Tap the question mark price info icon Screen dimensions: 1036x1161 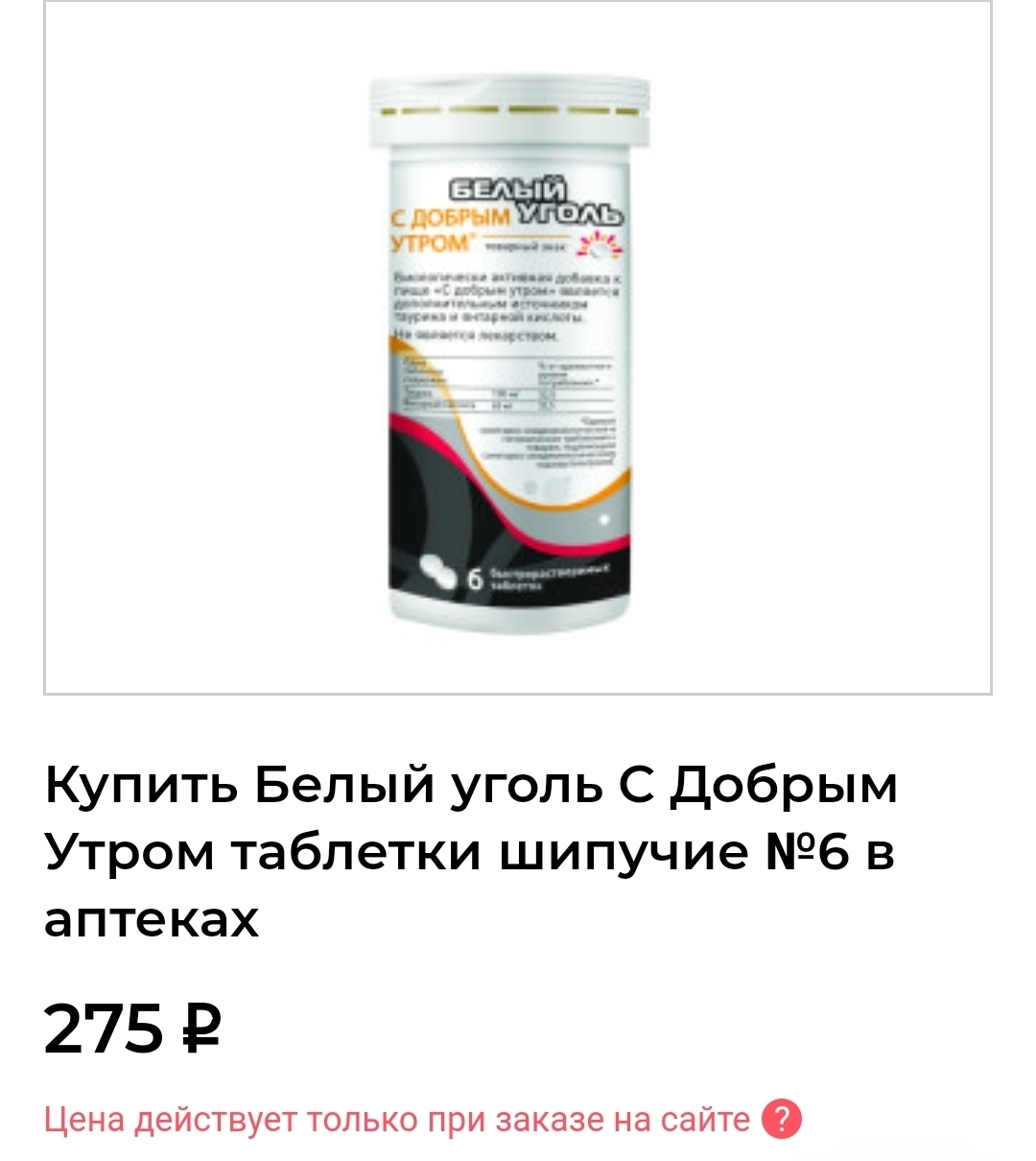[781, 1120]
